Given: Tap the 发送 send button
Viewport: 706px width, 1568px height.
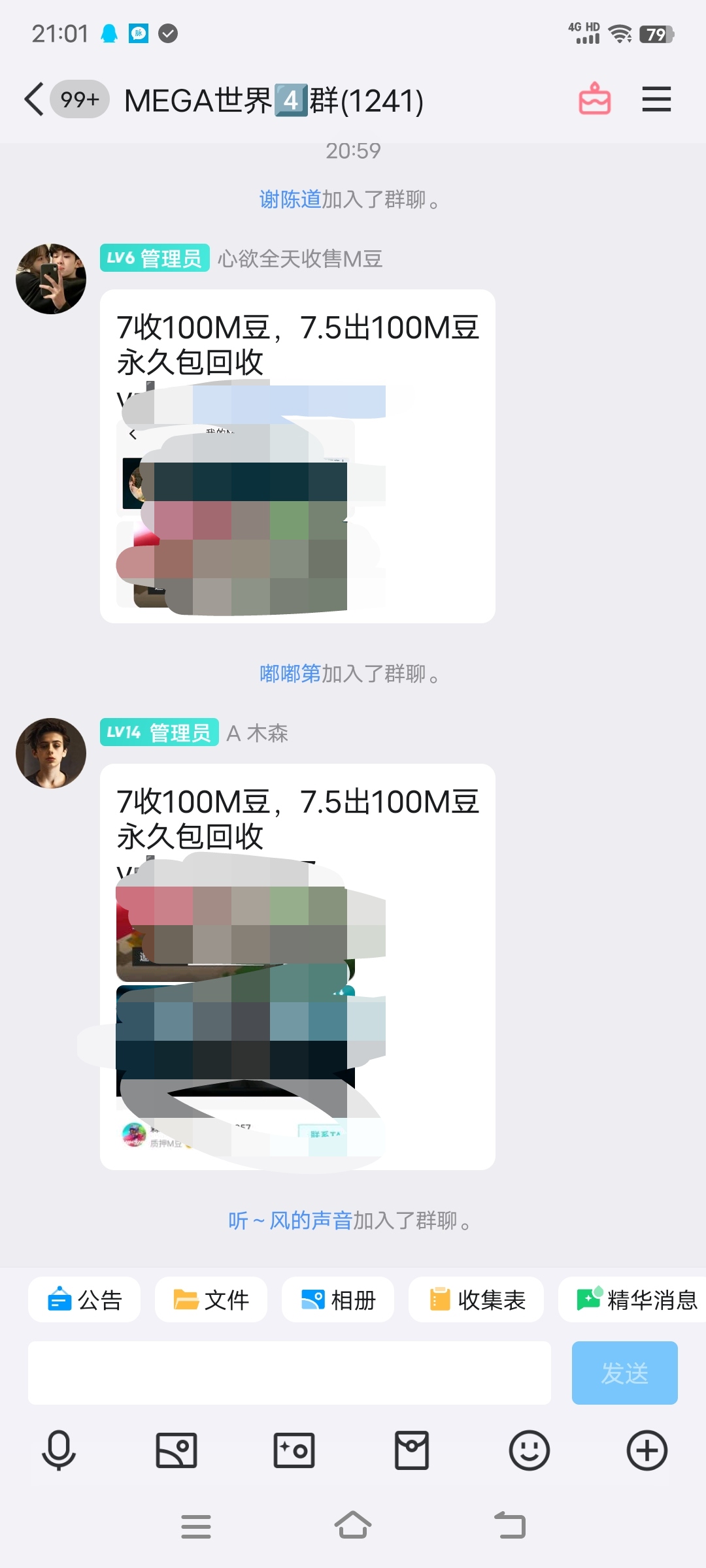Looking at the screenshot, I should [624, 1373].
